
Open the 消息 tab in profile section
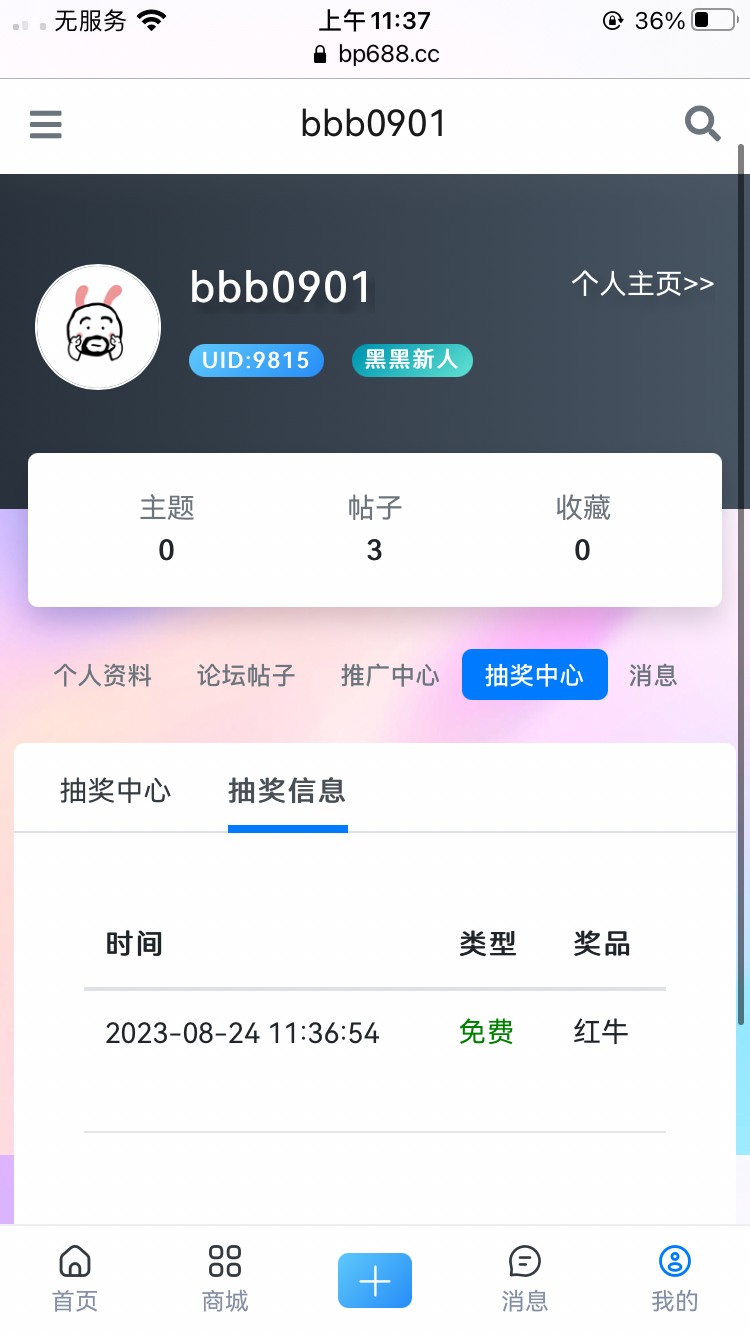(x=652, y=676)
